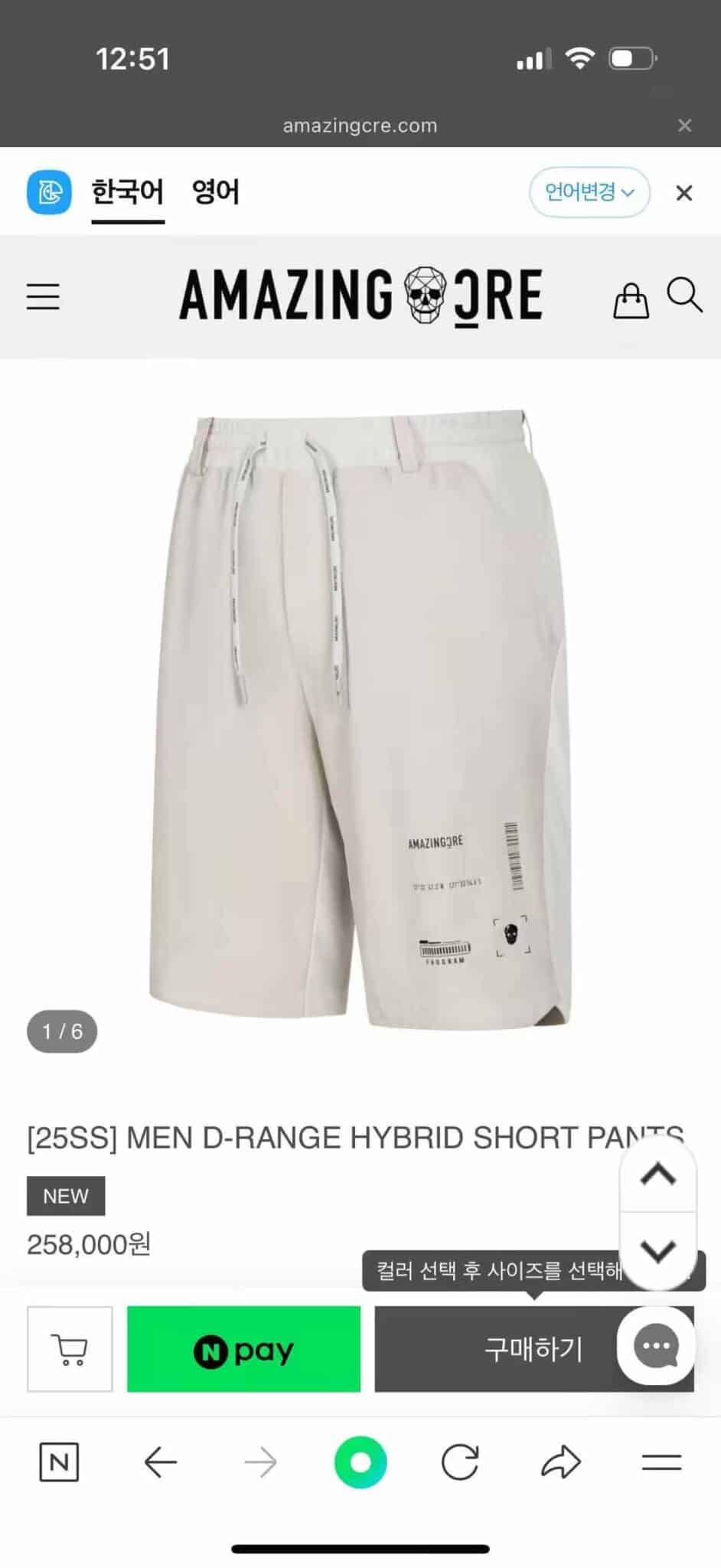Viewport: 721px width, 1568px height.
Task: Open Naver home N icon
Action: click(x=59, y=1463)
